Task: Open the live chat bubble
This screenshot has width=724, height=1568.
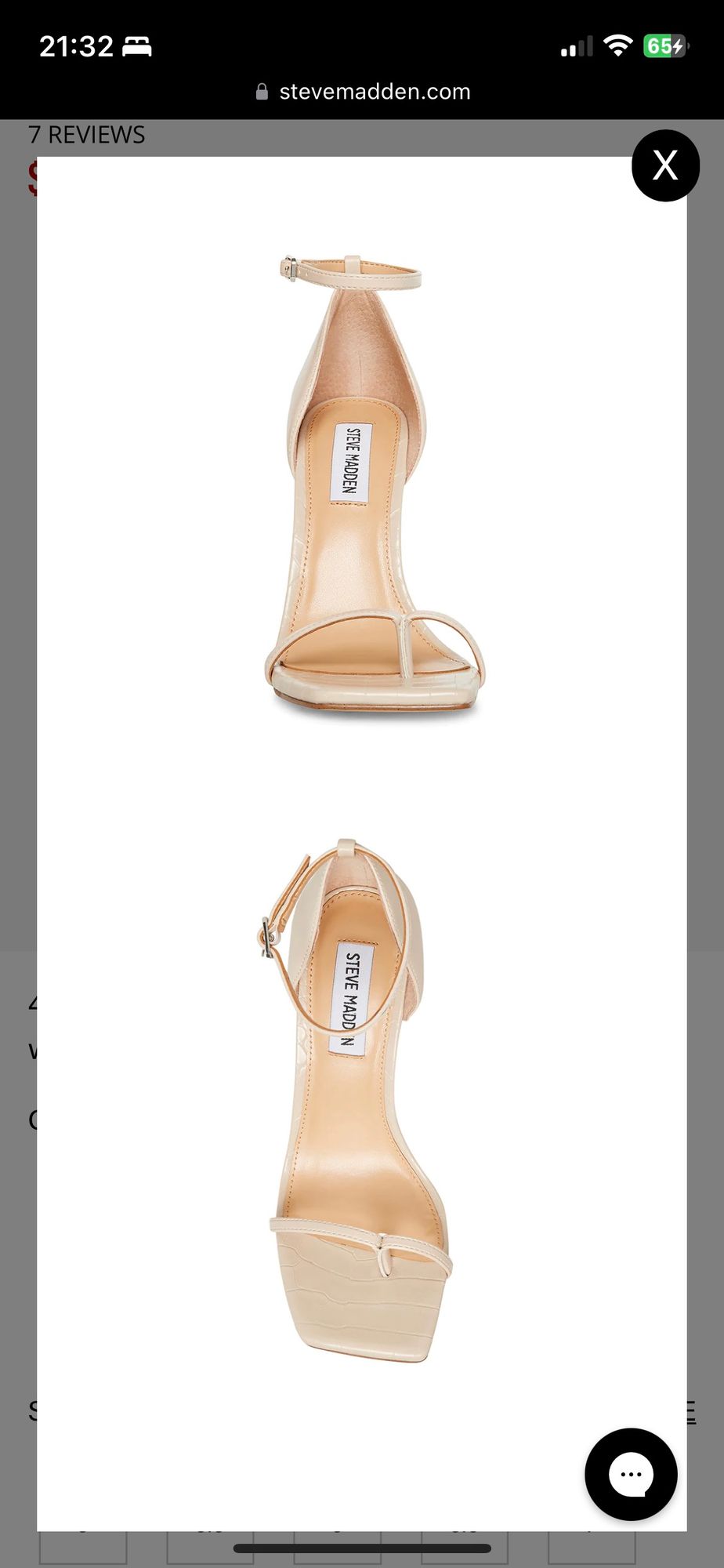Action: pos(631,1474)
